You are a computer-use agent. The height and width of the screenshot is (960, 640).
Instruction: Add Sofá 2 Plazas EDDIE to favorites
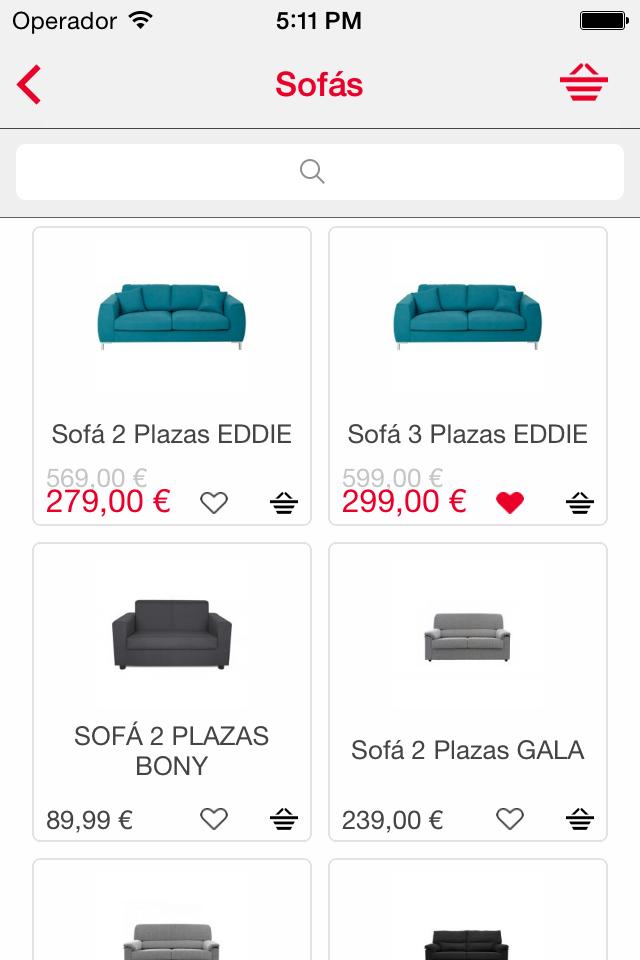(214, 503)
